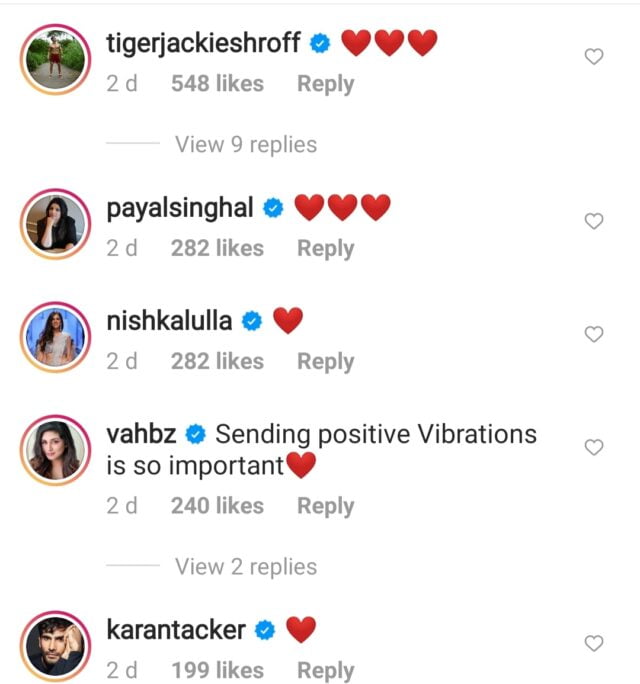Viewport: 640px width, 684px height.
Task: Like vahbz's comment
Action: click(593, 447)
